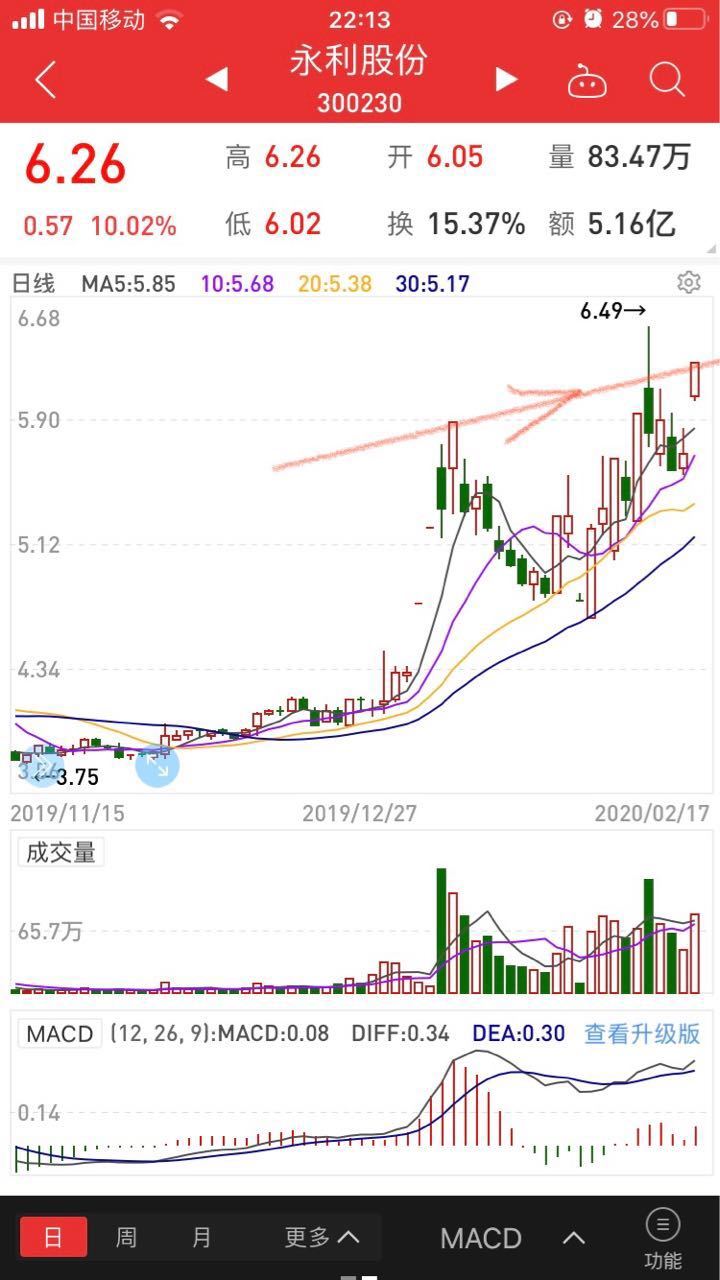Open stock search
This screenshot has height=1280, width=720.
(666, 80)
